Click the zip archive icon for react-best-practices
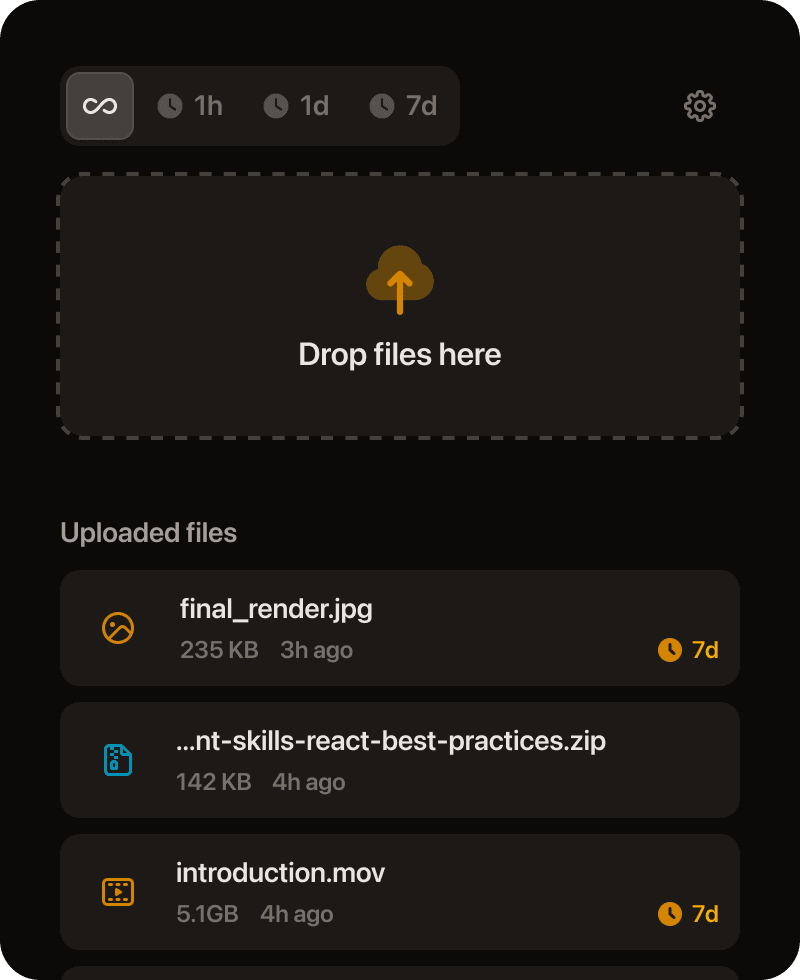 tap(118, 760)
